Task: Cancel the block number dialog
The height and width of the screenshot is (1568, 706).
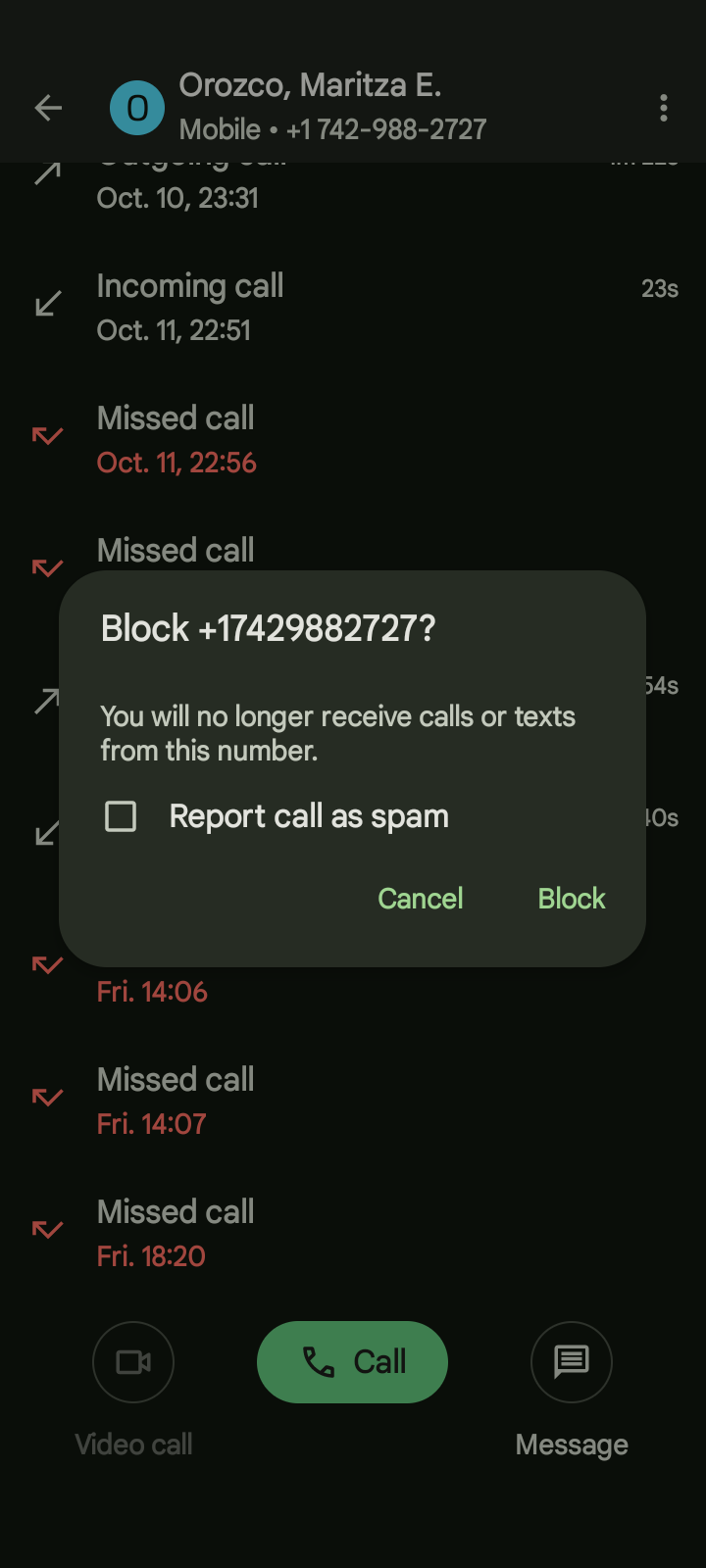Action: pos(421,899)
